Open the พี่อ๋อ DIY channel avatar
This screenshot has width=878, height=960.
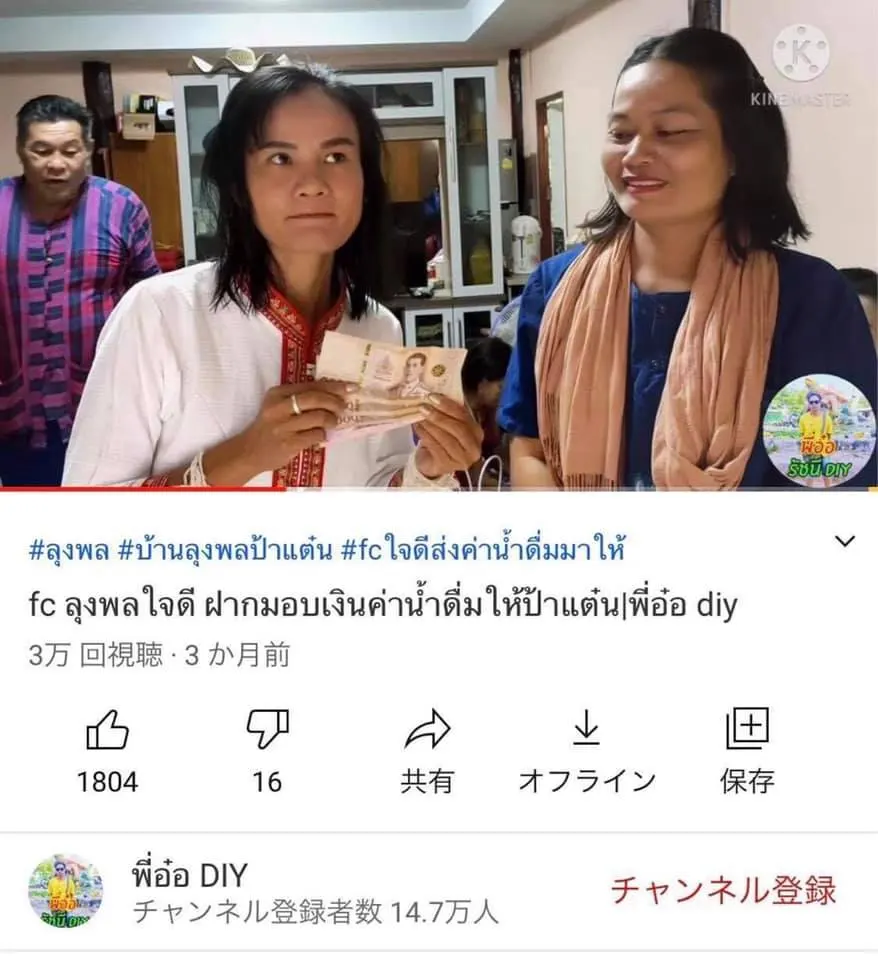(65, 891)
